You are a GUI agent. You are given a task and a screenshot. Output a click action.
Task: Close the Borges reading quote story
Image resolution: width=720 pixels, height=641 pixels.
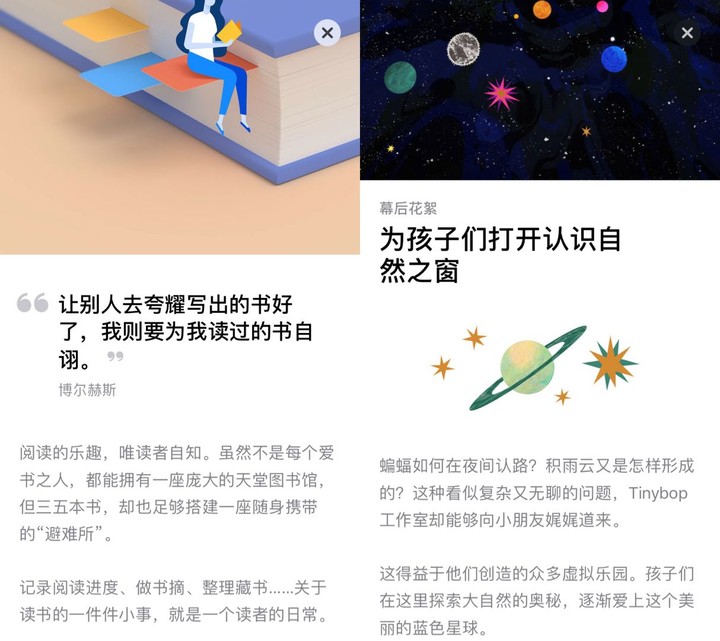point(327,33)
